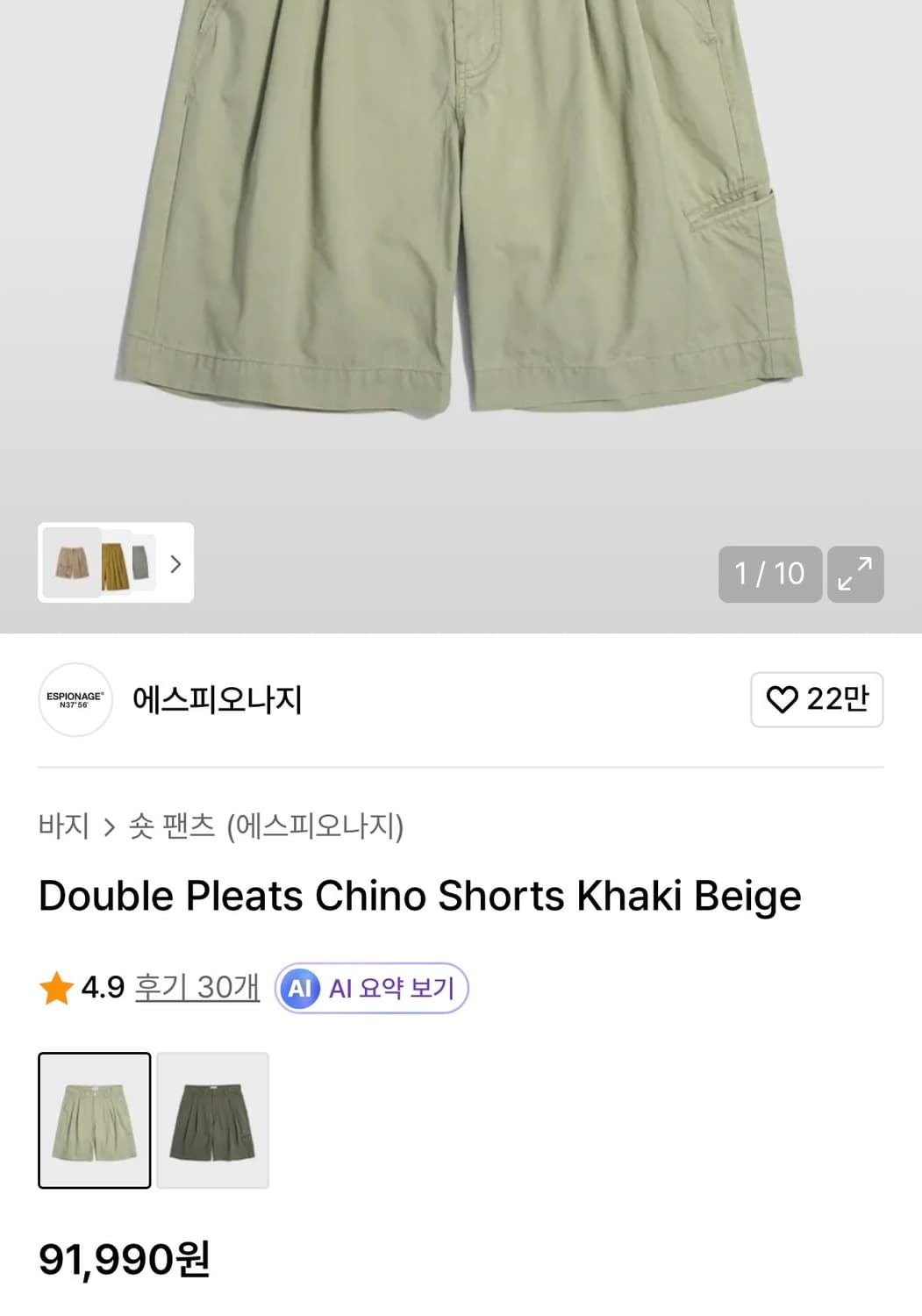Click the diagonal expand arrows icon

point(855,575)
